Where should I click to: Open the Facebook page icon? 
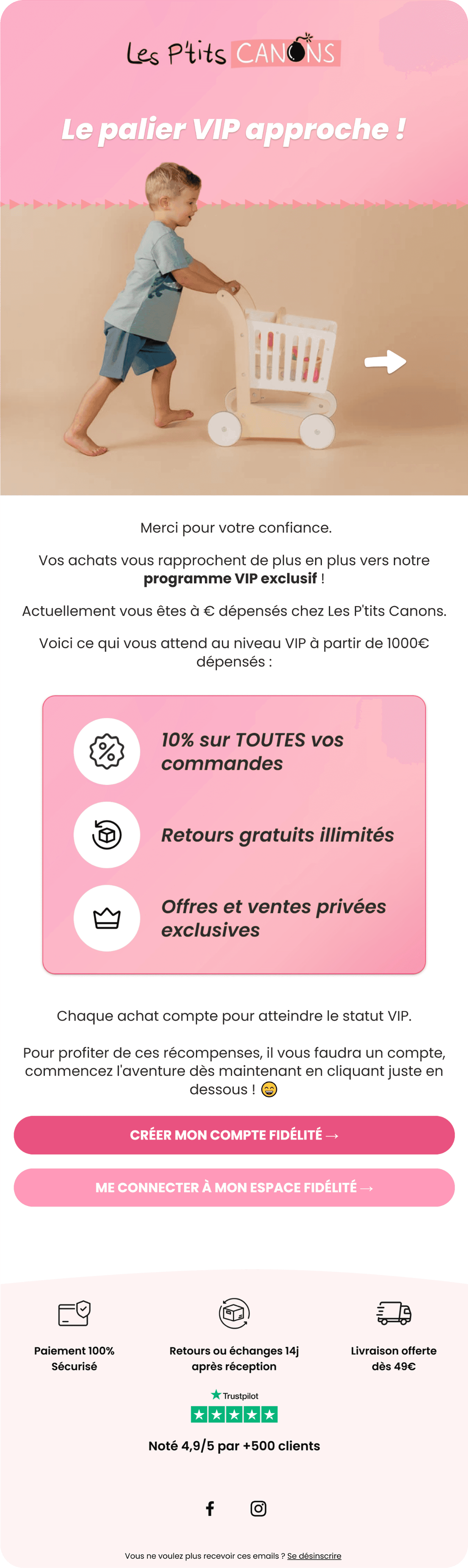[210, 1508]
